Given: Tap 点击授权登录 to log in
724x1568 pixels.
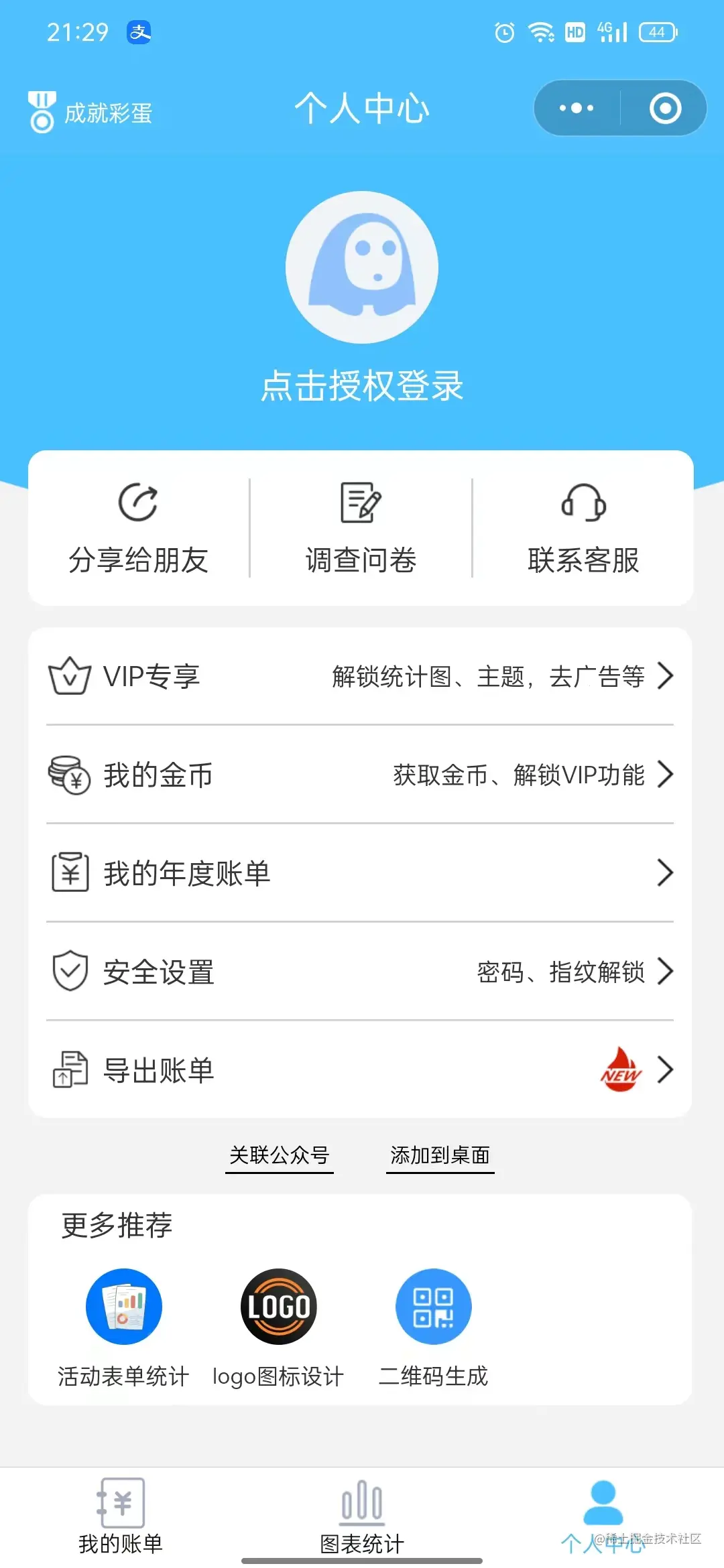Looking at the screenshot, I should (x=362, y=385).
